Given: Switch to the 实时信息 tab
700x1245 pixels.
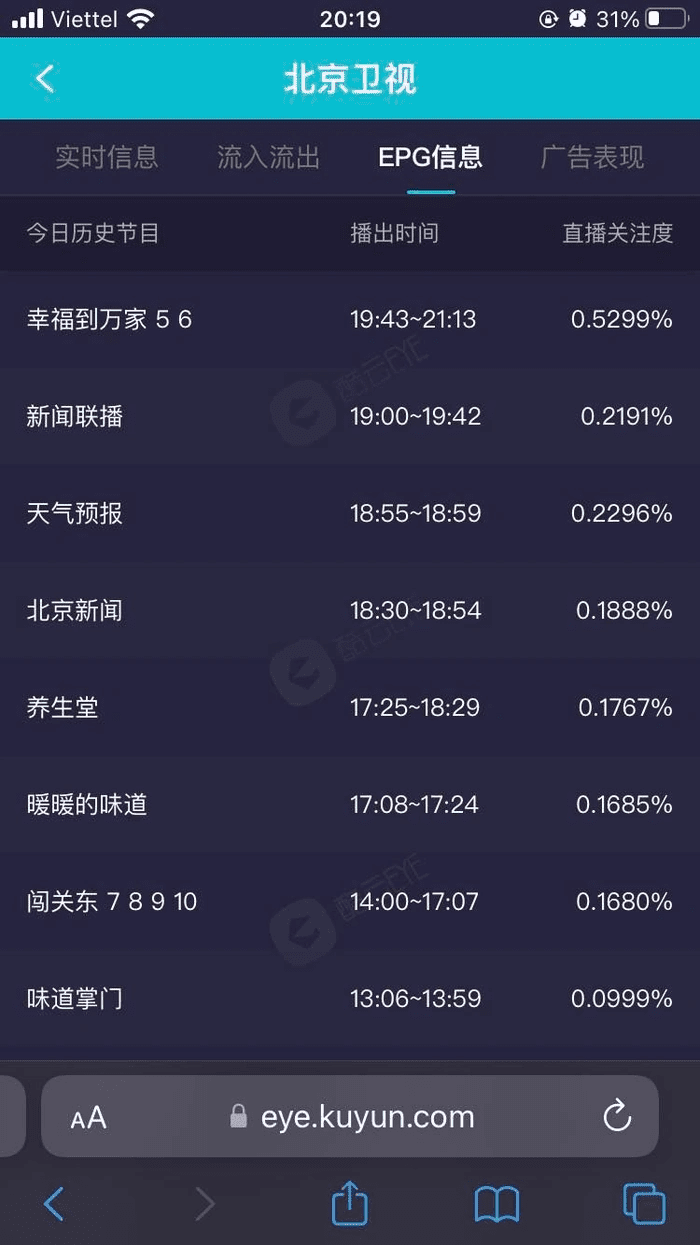Looking at the screenshot, I should click(106, 157).
